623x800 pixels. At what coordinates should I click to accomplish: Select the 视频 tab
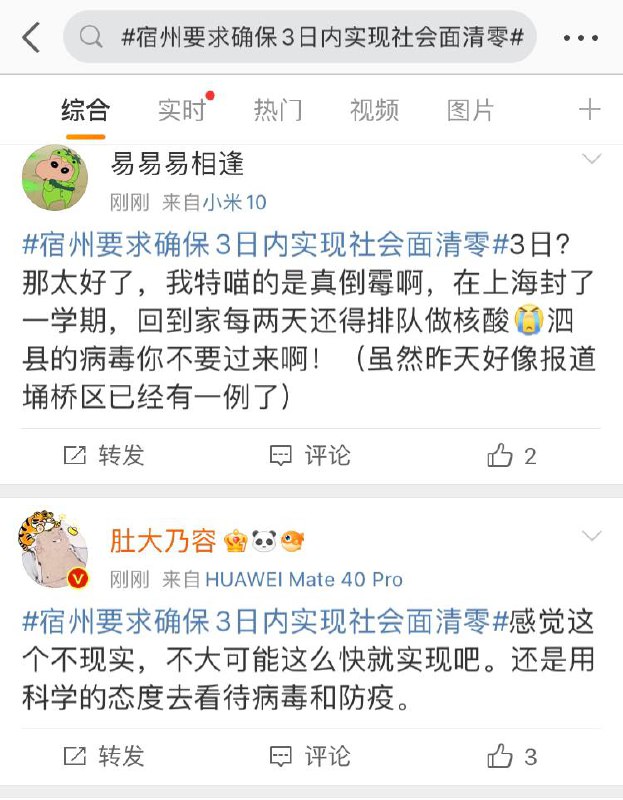[x=374, y=110]
